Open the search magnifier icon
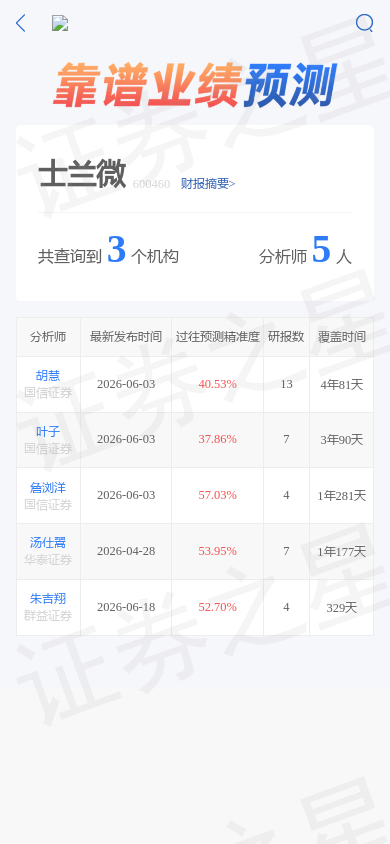390x844 pixels. (x=364, y=23)
